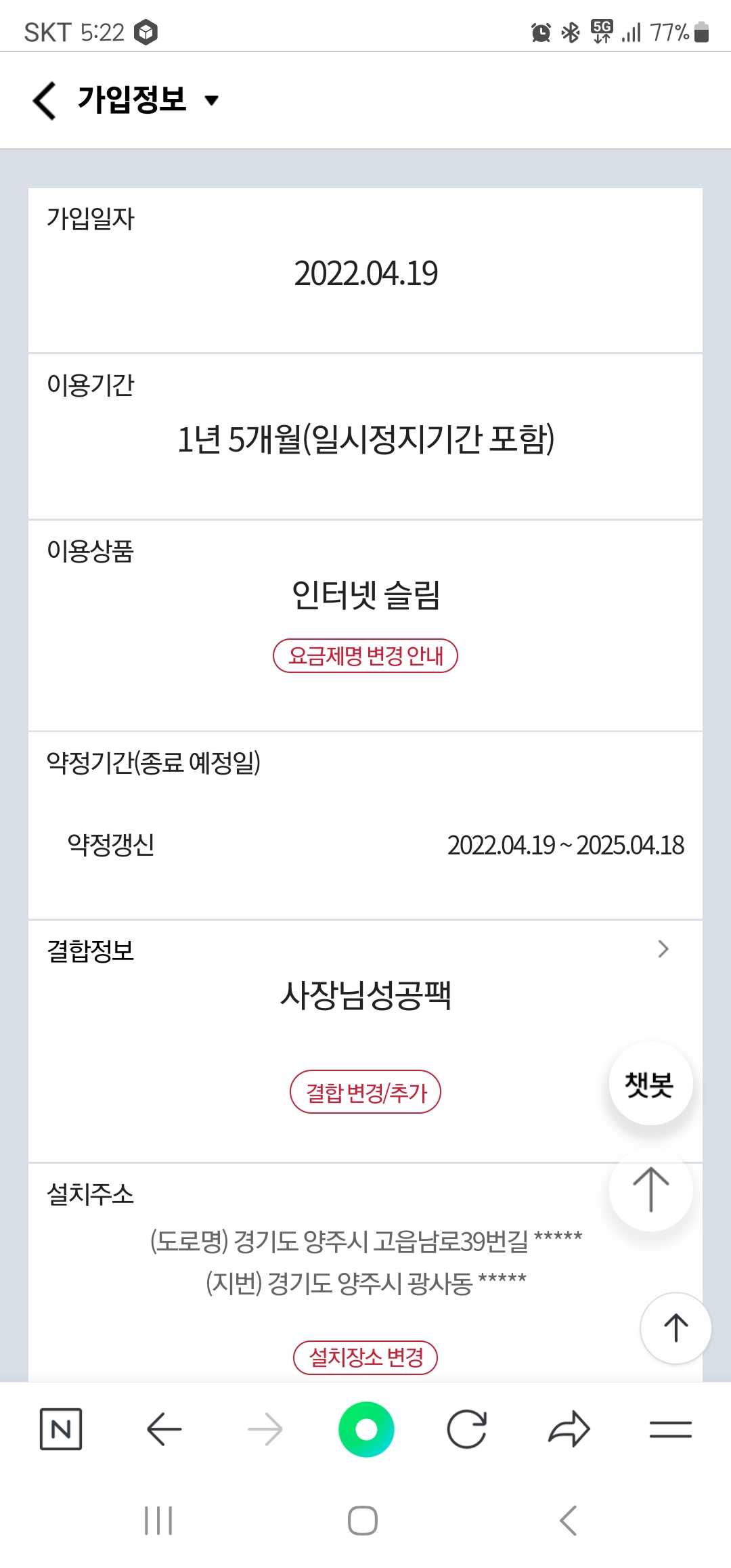Image resolution: width=731 pixels, height=1568 pixels.
Task: Open 요금제명 변경 안내 info
Action: [365, 655]
